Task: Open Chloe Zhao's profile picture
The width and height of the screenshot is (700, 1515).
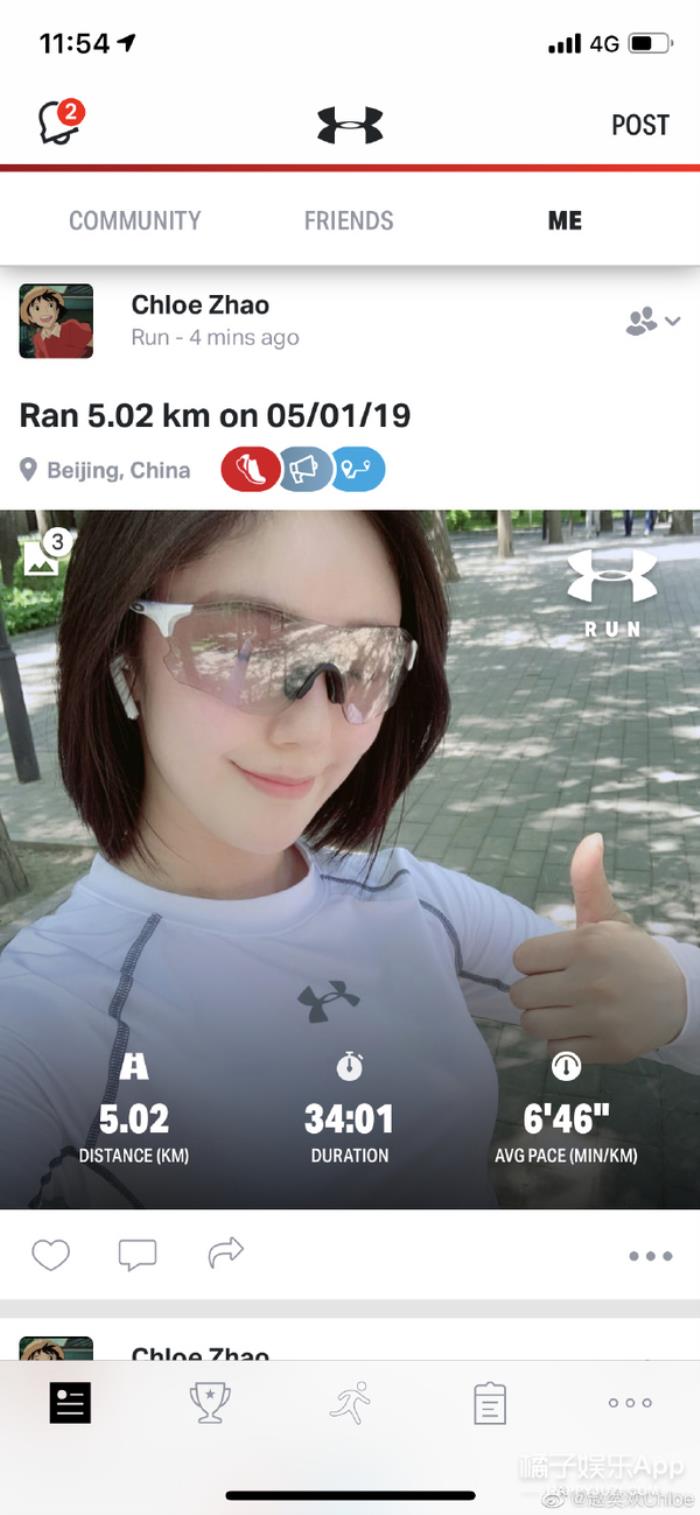Action: 56,320
